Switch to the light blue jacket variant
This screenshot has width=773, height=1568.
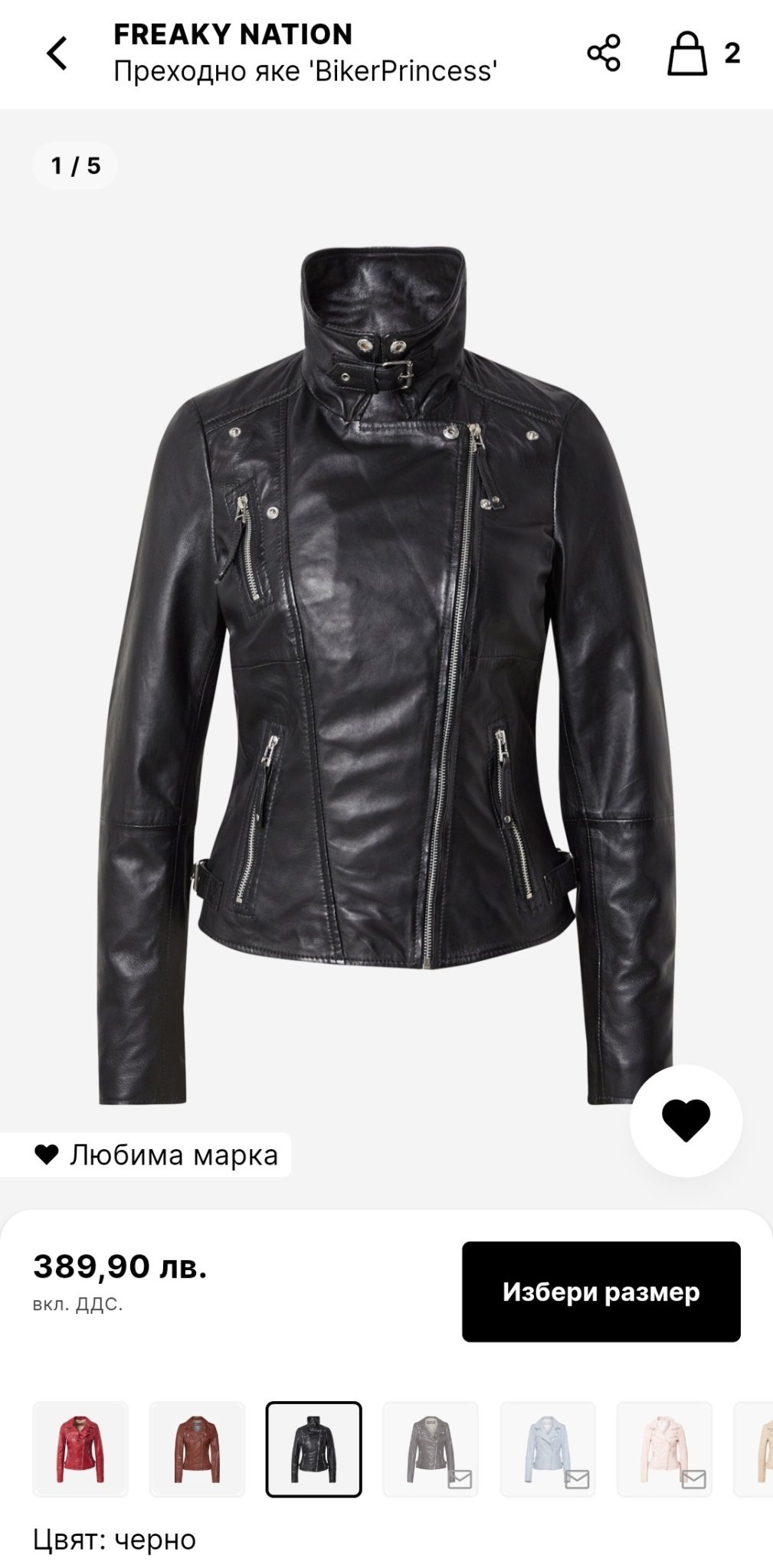tap(547, 1449)
